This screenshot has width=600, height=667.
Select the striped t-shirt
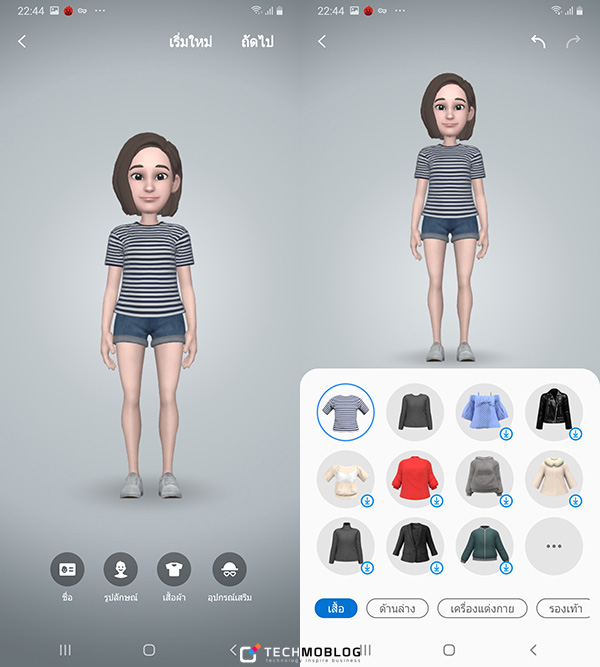pos(346,413)
